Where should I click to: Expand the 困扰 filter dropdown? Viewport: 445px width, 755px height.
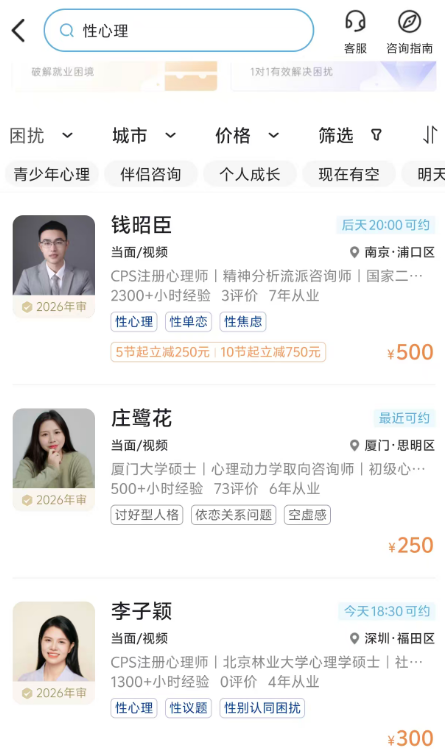click(41, 136)
